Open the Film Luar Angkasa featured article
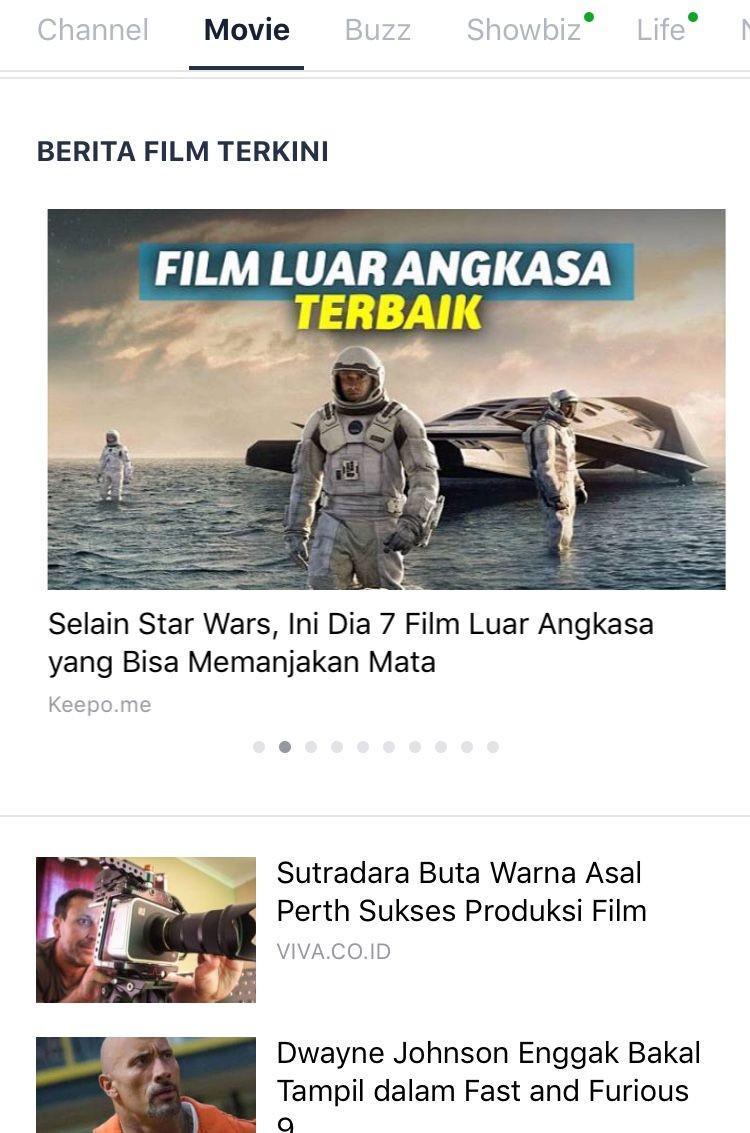This screenshot has height=1133, width=750. 386,400
